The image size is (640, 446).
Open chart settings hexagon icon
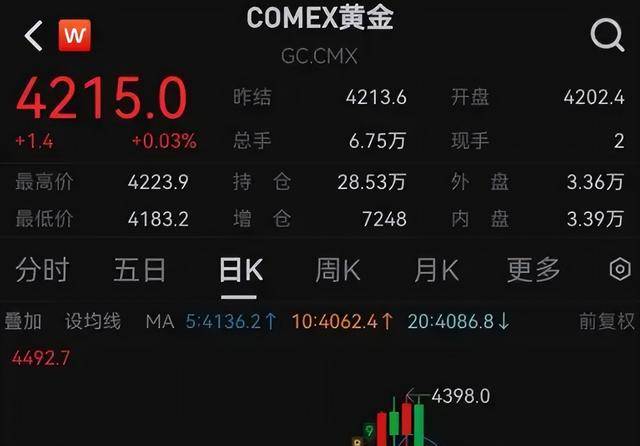(620, 270)
